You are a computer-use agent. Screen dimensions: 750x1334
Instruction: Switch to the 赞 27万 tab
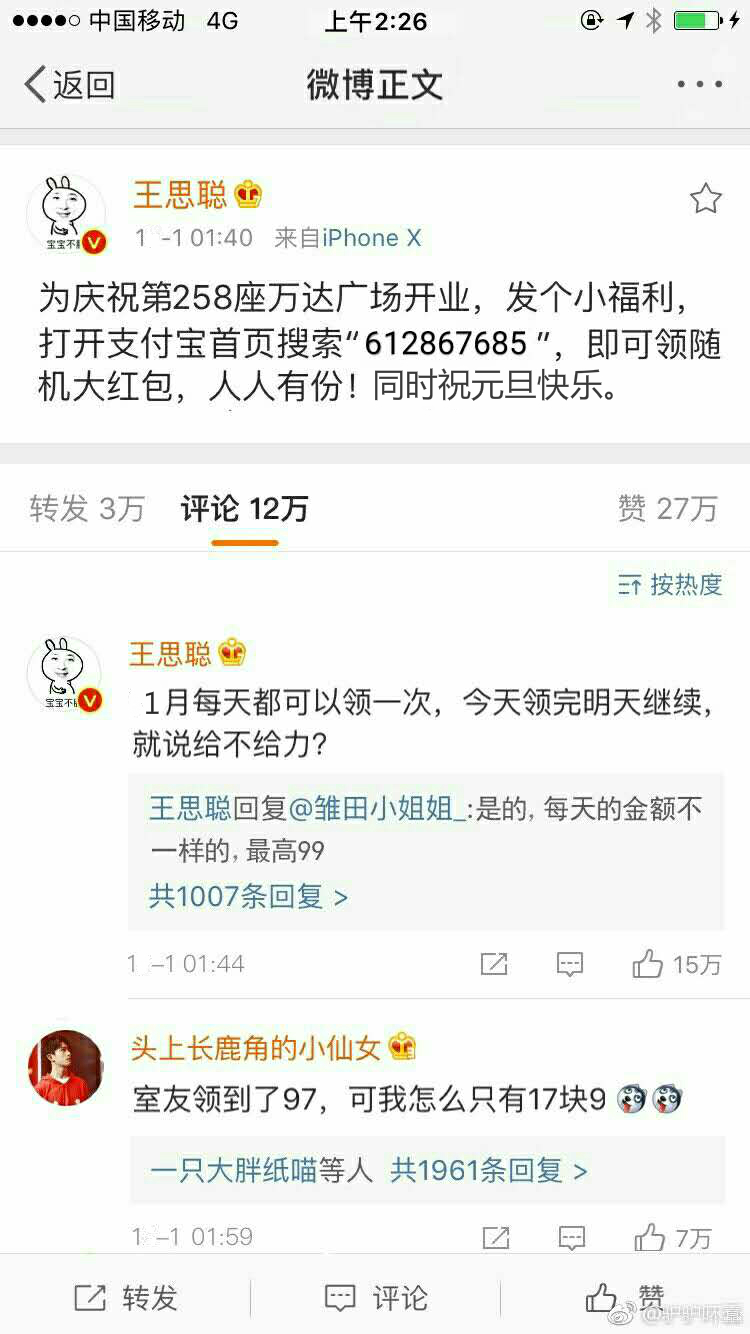coord(667,509)
